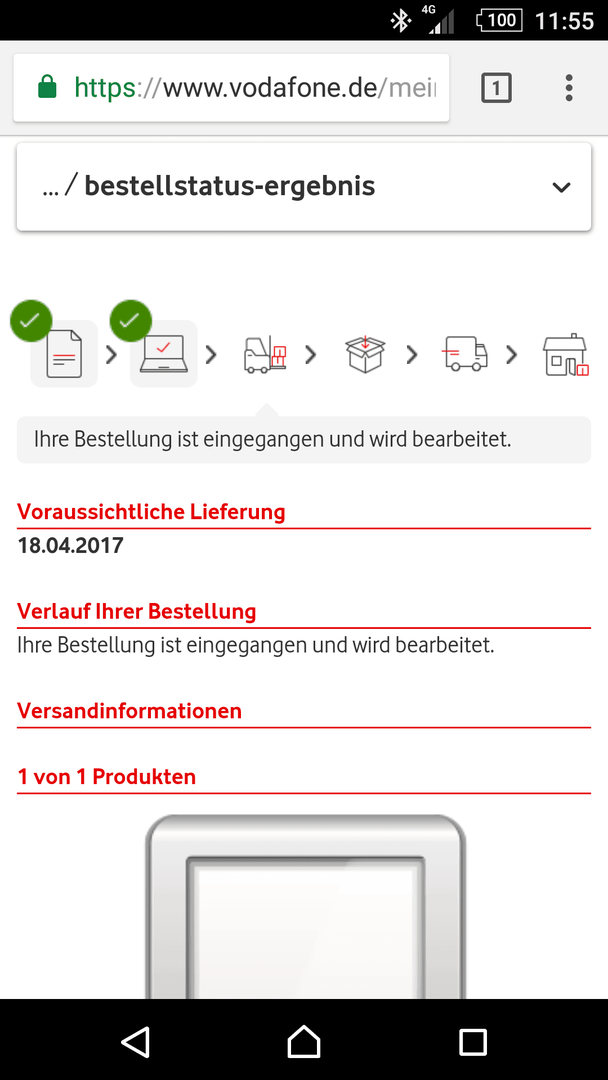
Task: Select the package packing step icon
Action: tap(365, 354)
